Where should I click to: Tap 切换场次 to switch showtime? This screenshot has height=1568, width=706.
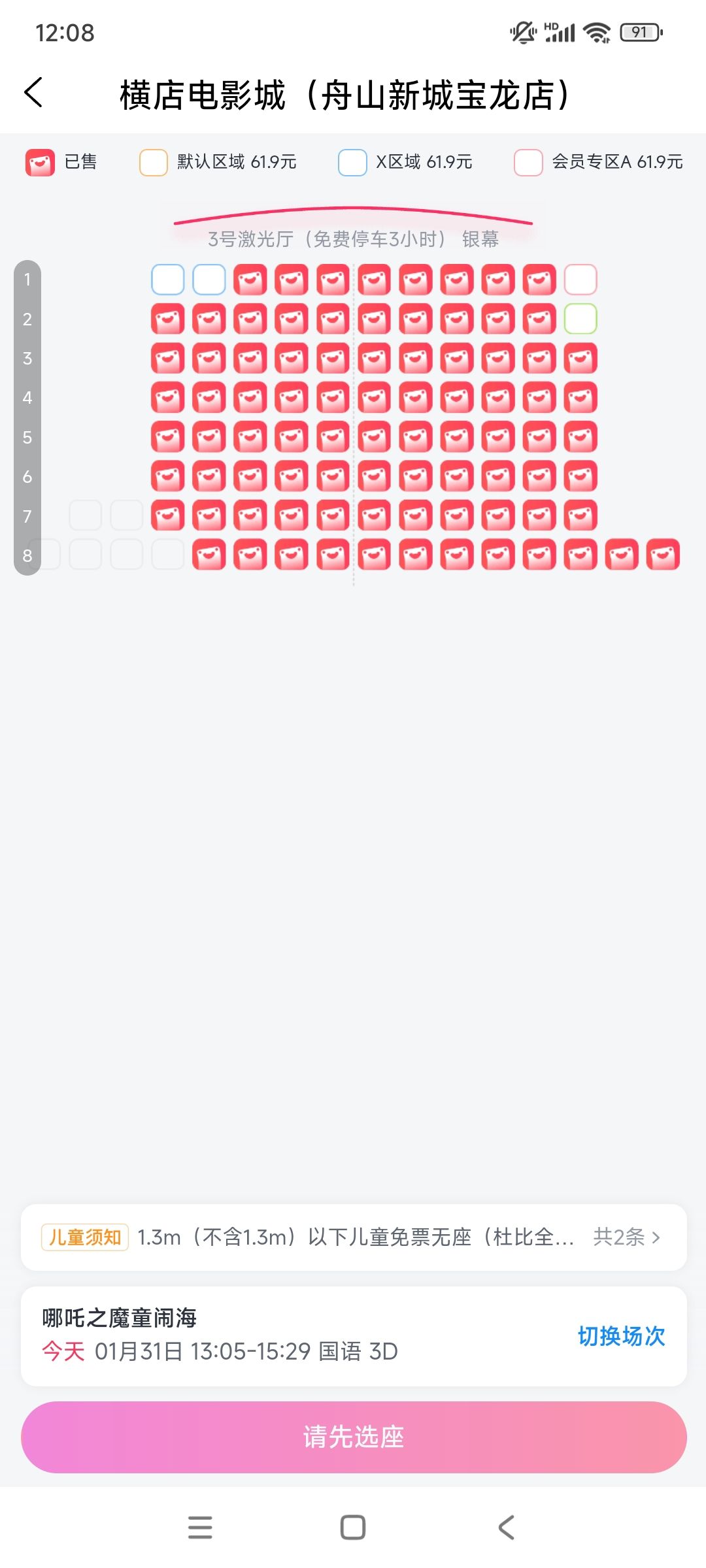(x=621, y=1336)
